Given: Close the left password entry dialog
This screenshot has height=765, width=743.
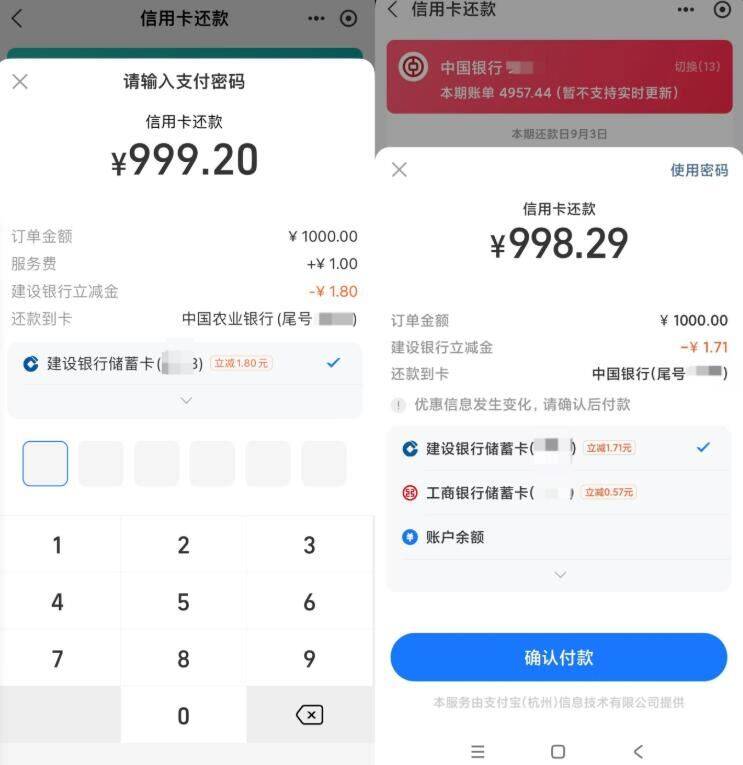Looking at the screenshot, I should [20, 81].
